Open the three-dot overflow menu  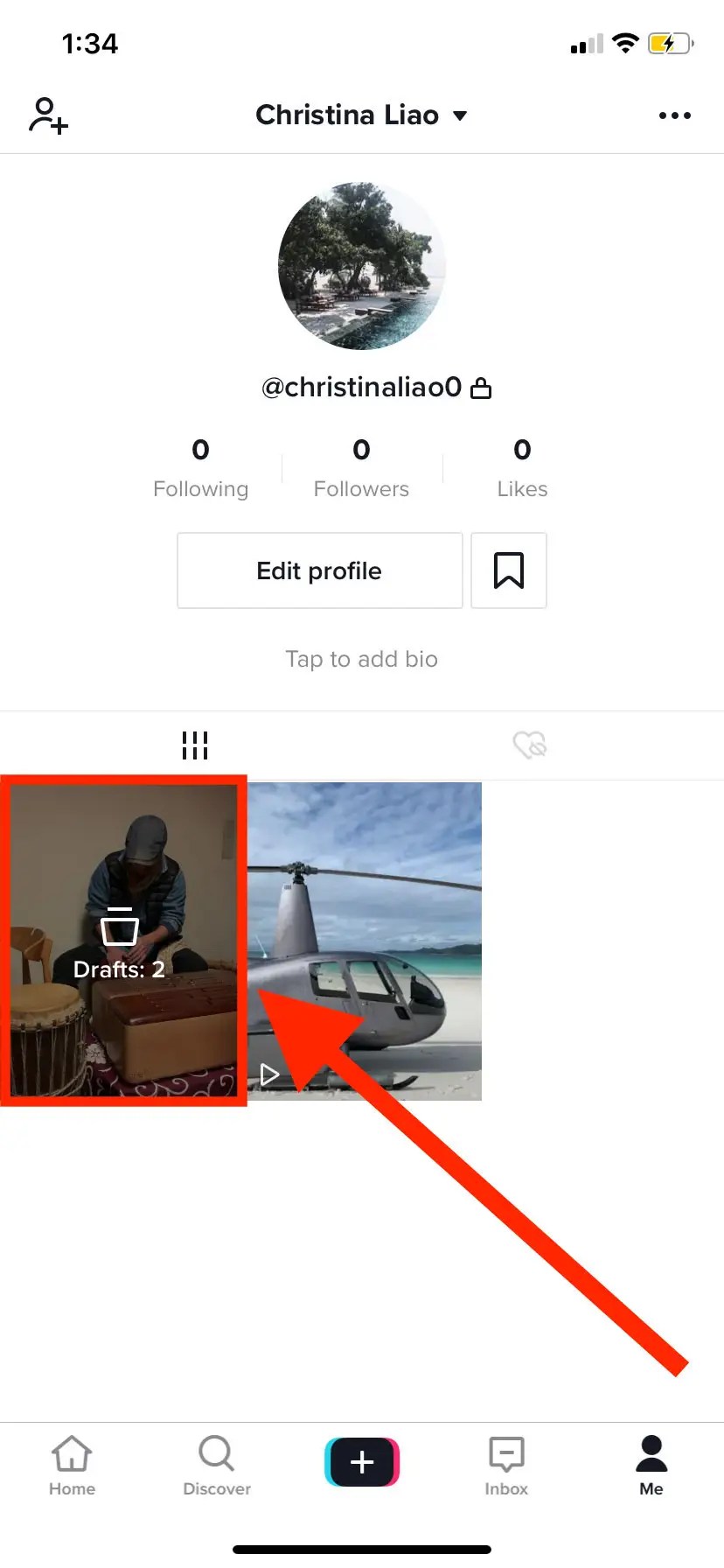click(674, 115)
